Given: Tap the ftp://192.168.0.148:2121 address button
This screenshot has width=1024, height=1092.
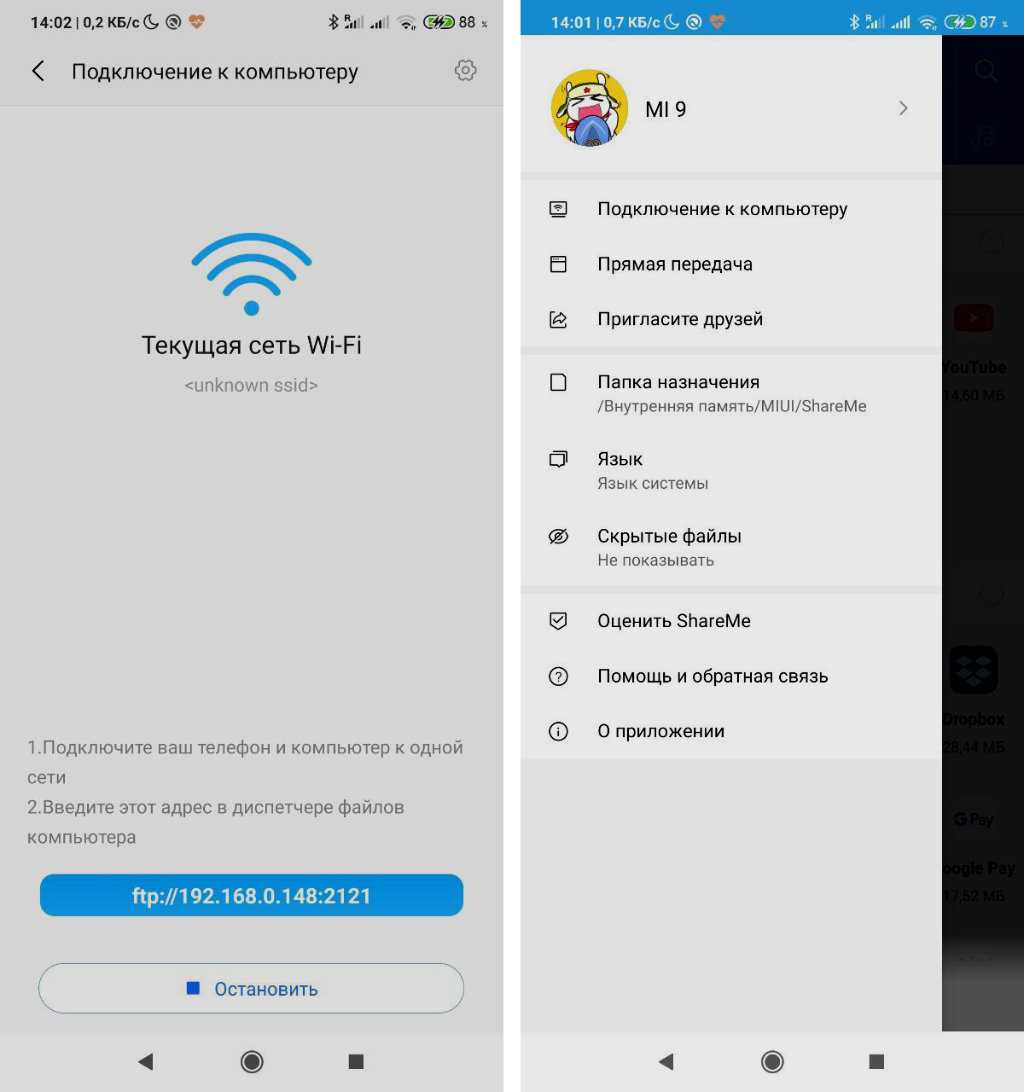Looking at the screenshot, I should pyautogui.click(x=251, y=895).
